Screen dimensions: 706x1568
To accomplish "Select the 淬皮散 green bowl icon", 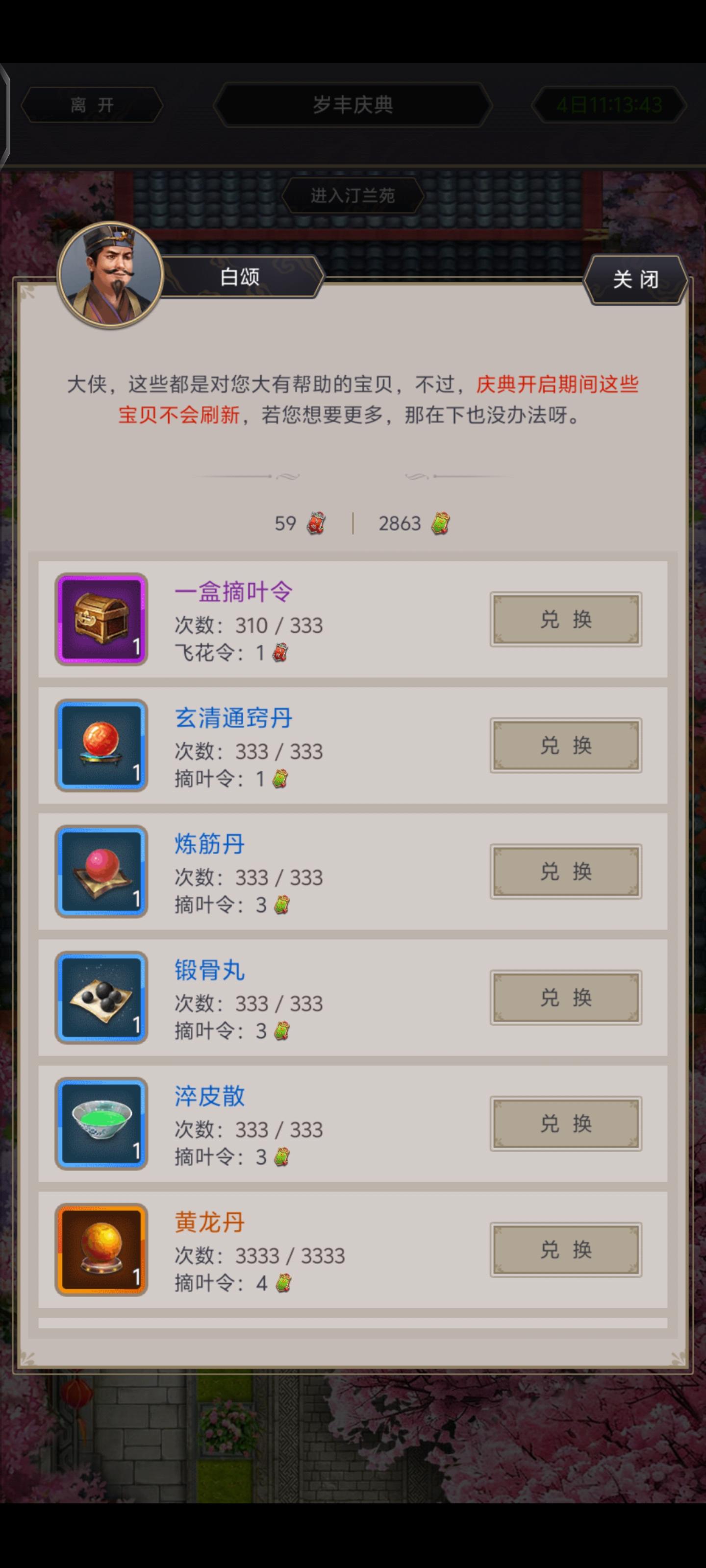I will click(x=101, y=1123).
